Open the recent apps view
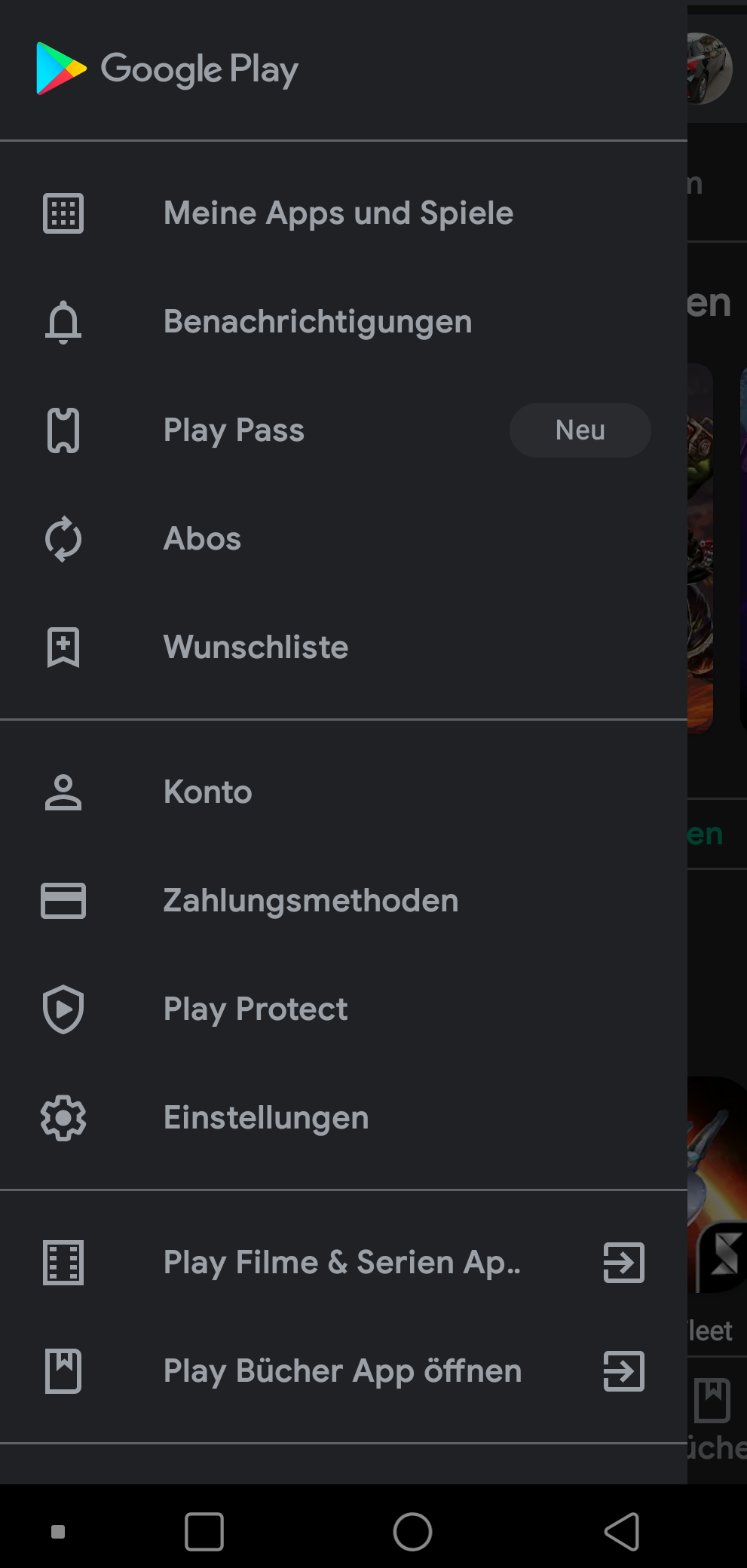 click(204, 1531)
